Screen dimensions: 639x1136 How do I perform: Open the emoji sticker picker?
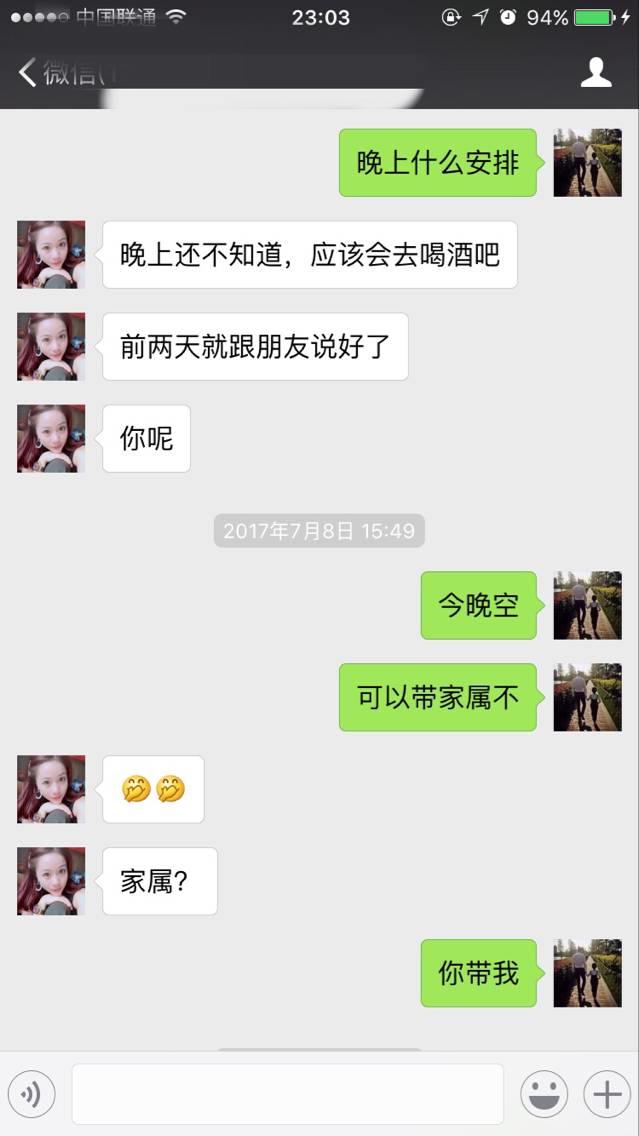click(x=544, y=1094)
